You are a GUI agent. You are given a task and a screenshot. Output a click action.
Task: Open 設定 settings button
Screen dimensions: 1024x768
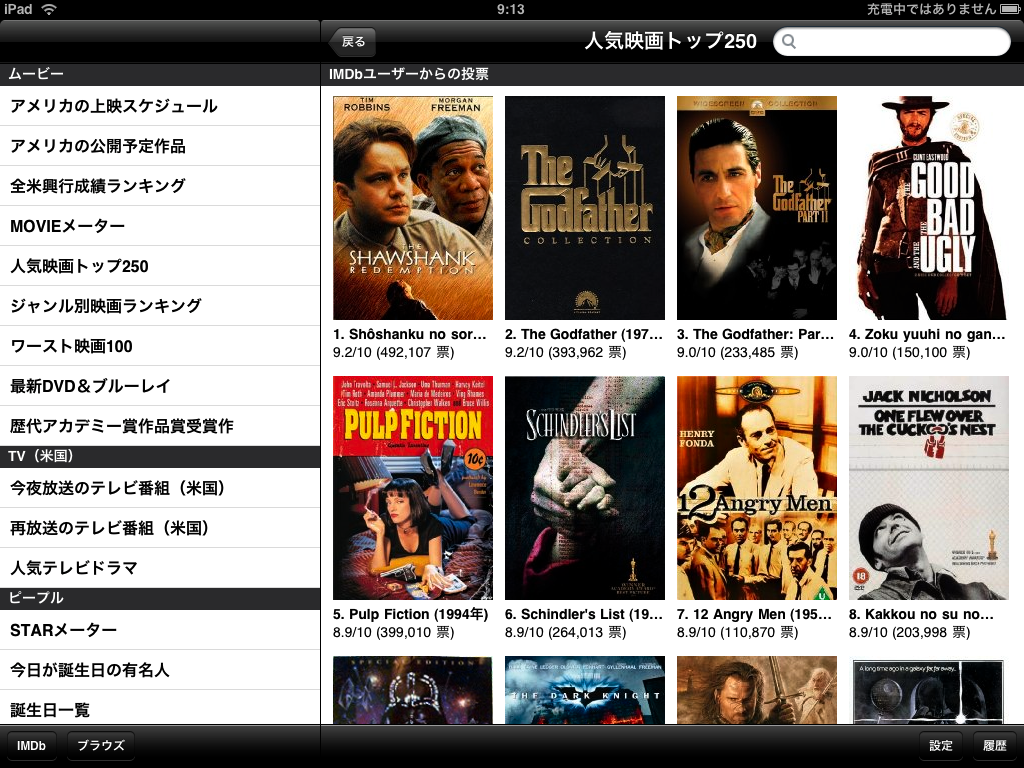pyautogui.click(x=941, y=745)
